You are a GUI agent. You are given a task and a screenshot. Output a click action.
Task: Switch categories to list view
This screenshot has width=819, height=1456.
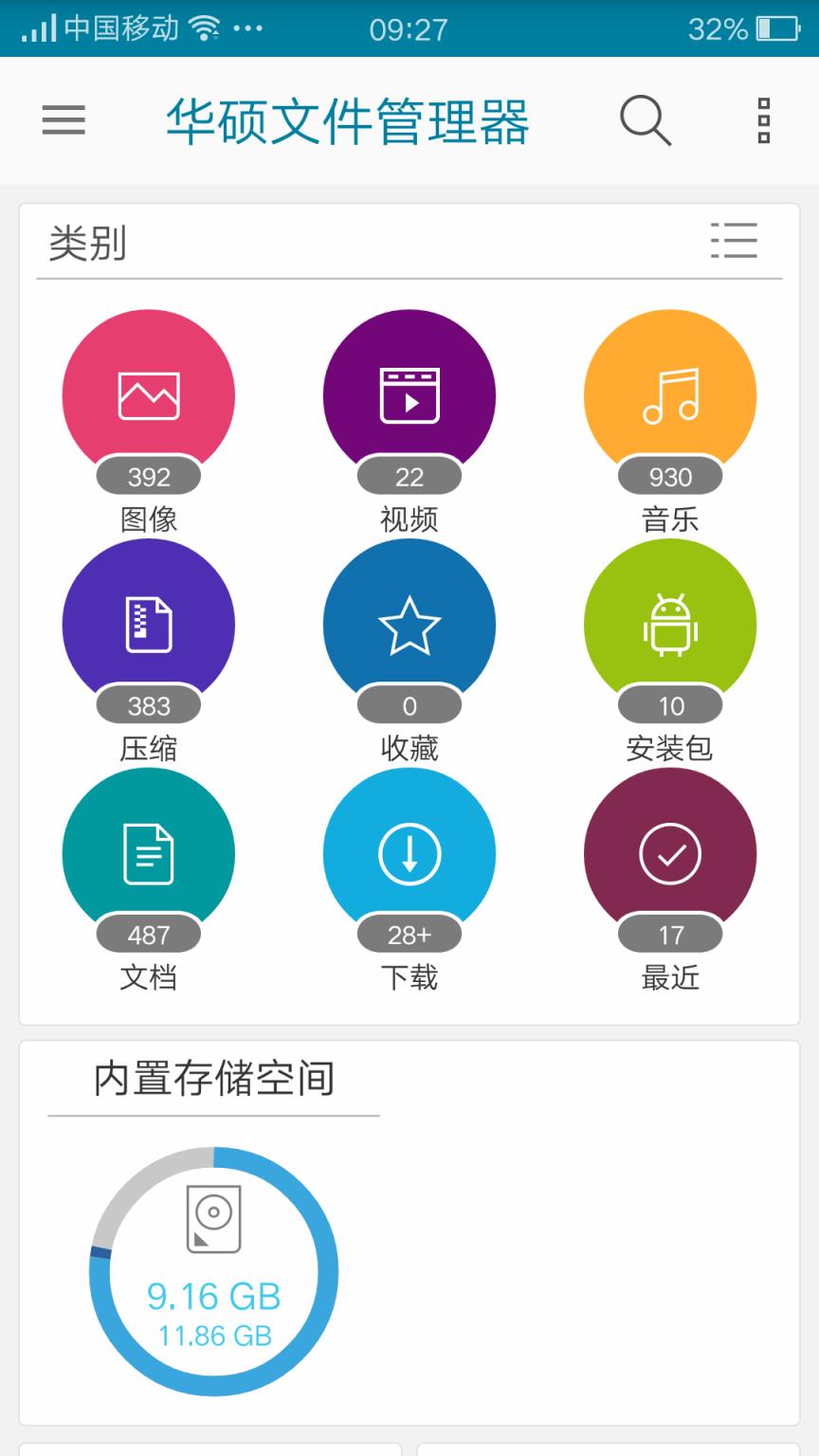coord(734,241)
